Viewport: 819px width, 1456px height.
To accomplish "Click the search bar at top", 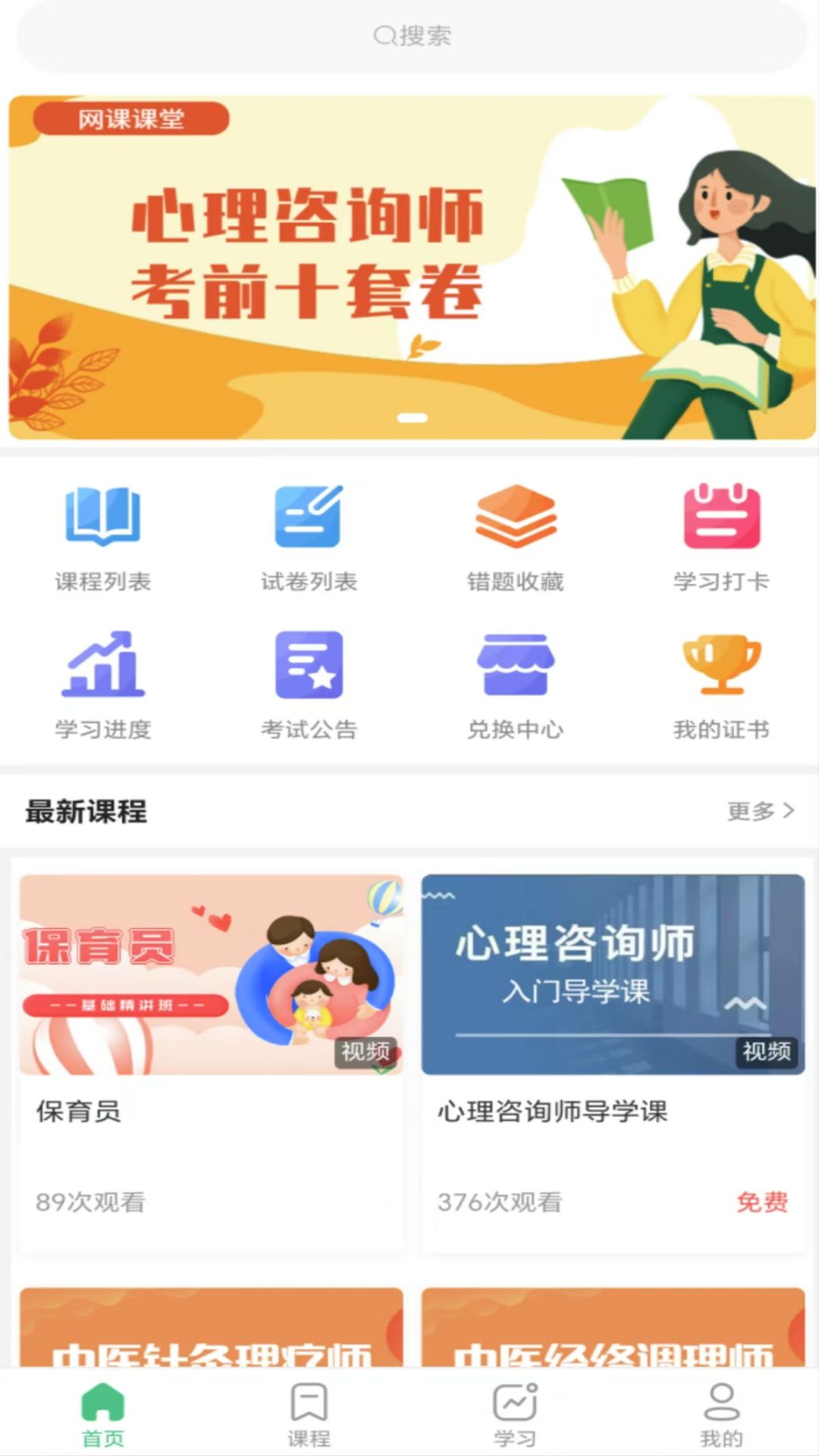I will (409, 35).
